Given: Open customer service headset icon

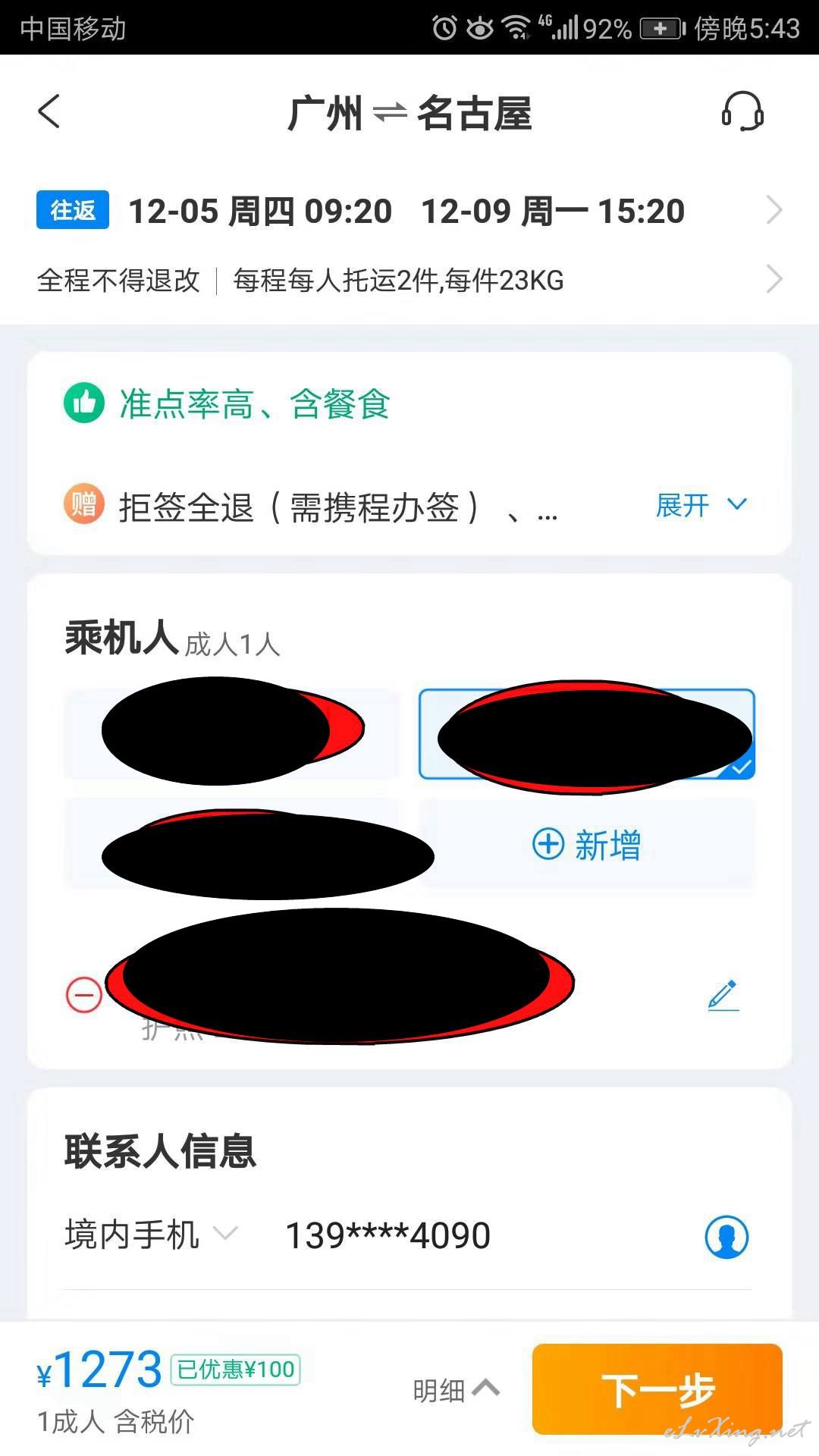Looking at the screenshot, I should (742, 112).
